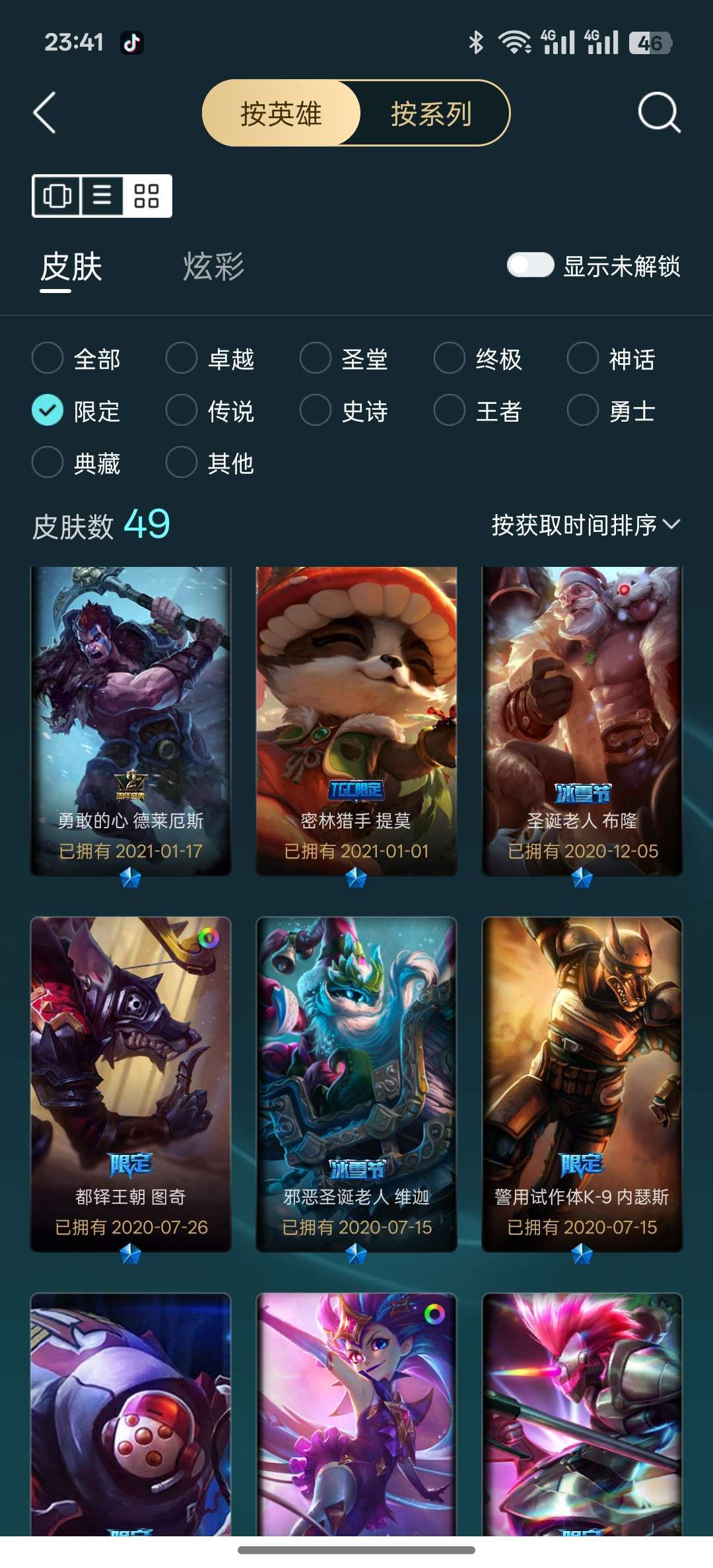Filter skins by 史诗
The height and width of the screenshot is (1568, 713).
[x=344, y=410]
